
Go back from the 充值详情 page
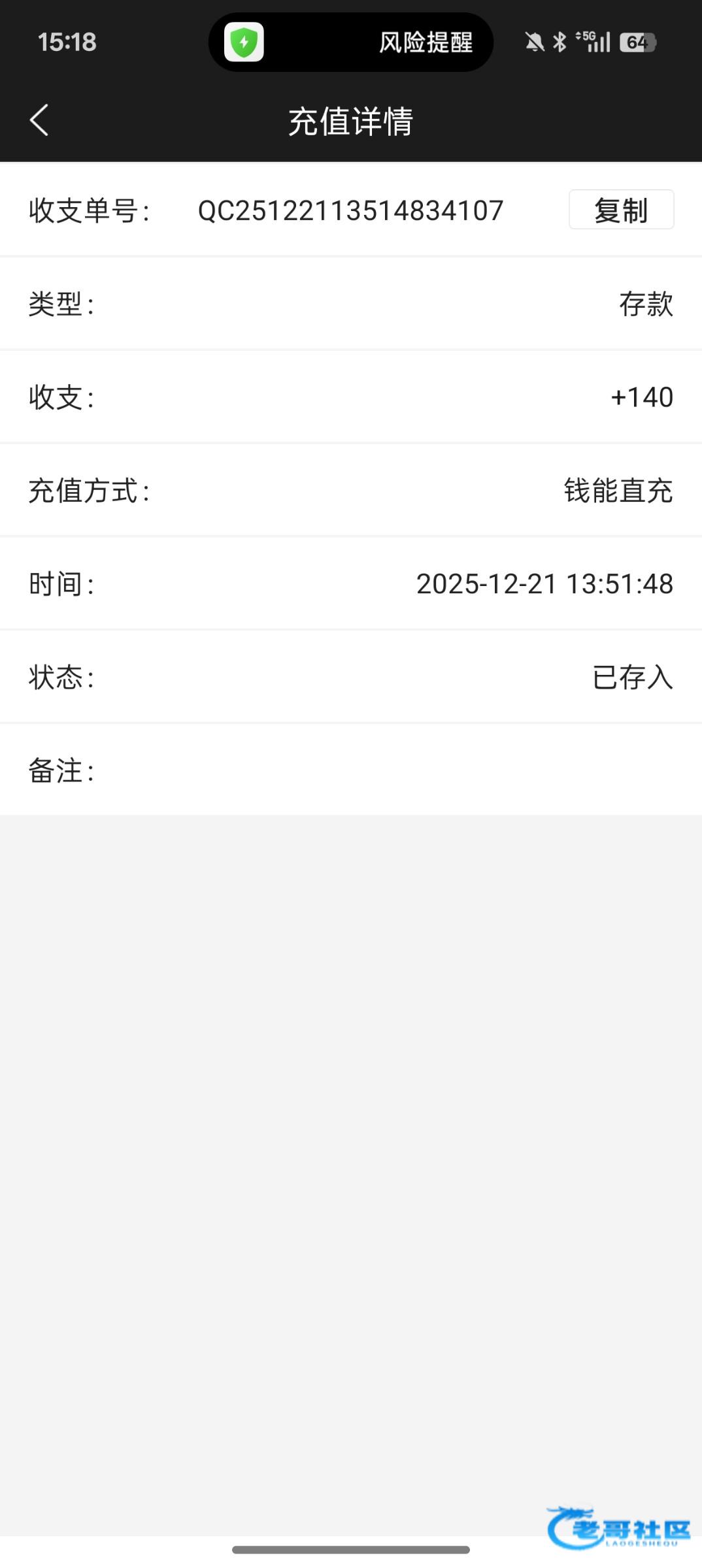39,120
